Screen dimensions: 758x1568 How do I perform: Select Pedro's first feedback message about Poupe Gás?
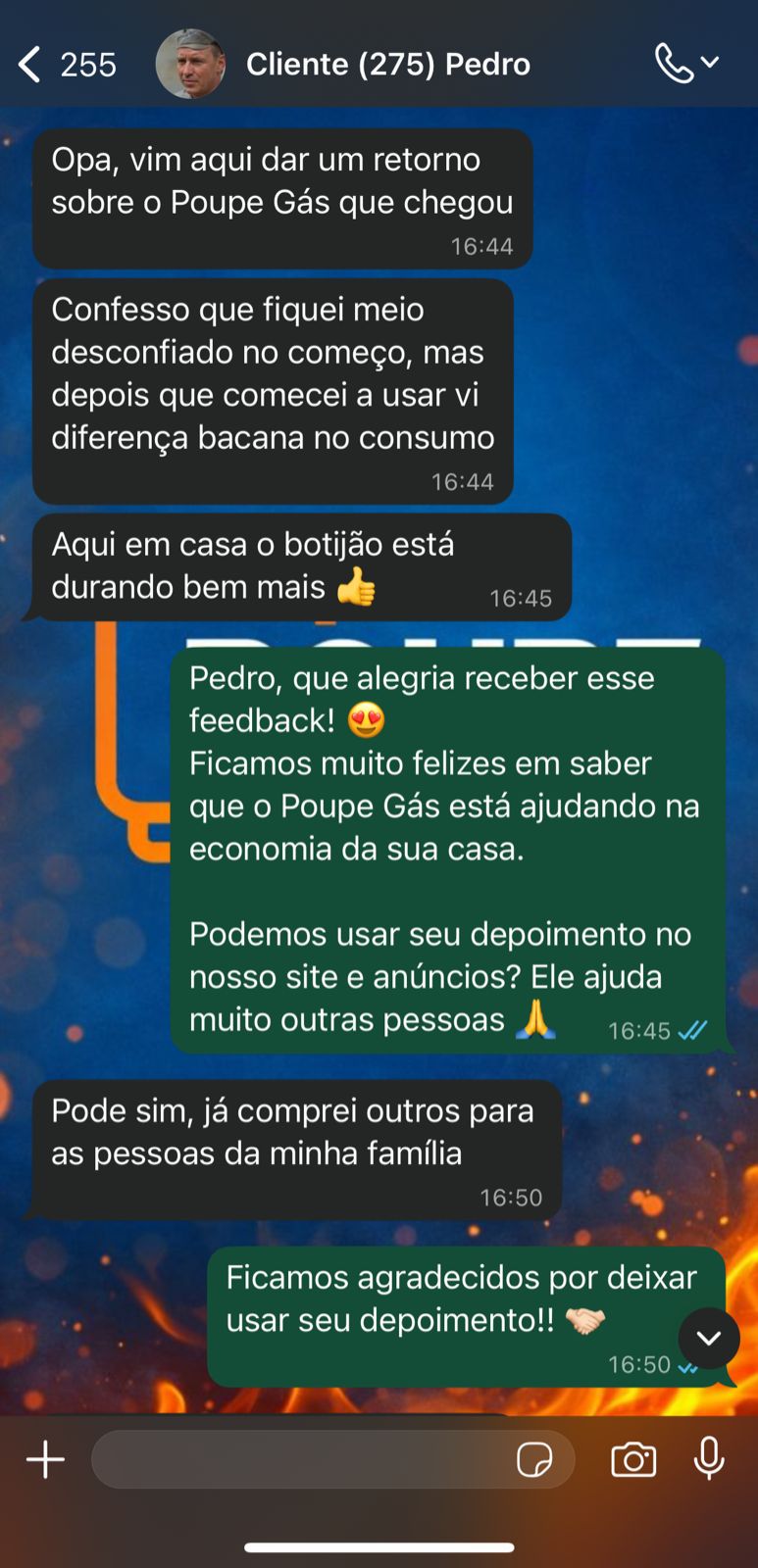[x=279, y=196]
